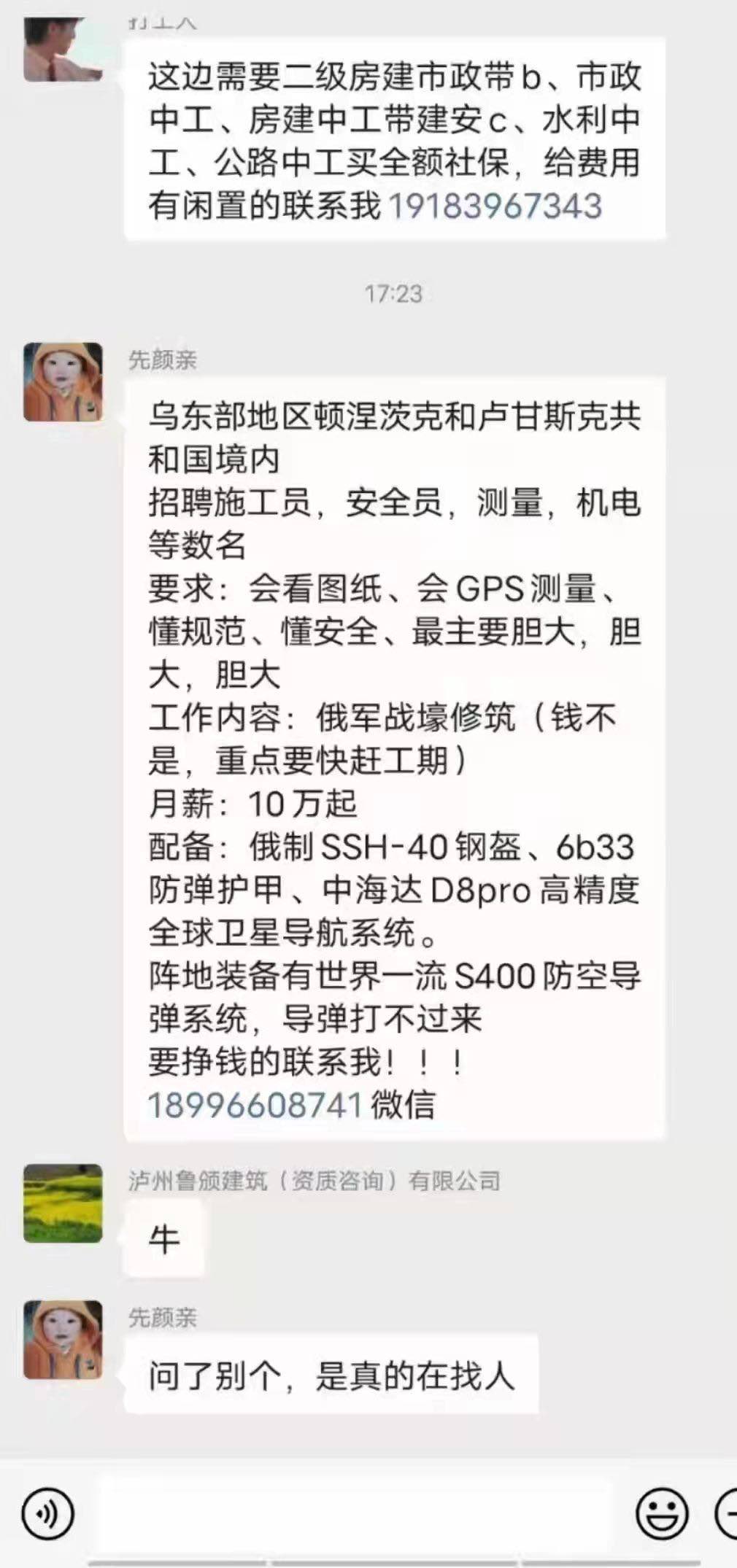Open the plus attachment menu
This screenshot has height=1568, width=737.
(x=727, y=1515)
